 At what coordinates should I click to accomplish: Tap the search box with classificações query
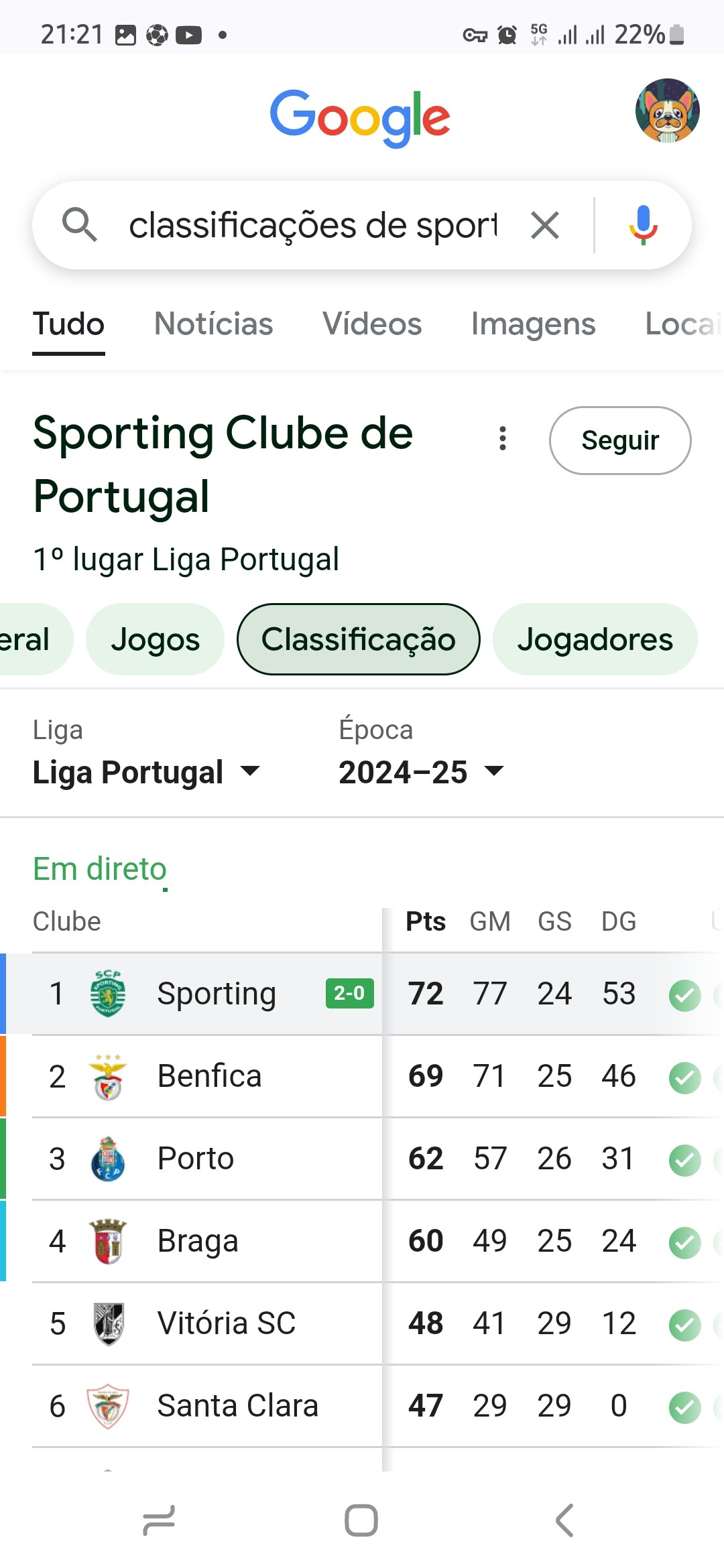312,225
